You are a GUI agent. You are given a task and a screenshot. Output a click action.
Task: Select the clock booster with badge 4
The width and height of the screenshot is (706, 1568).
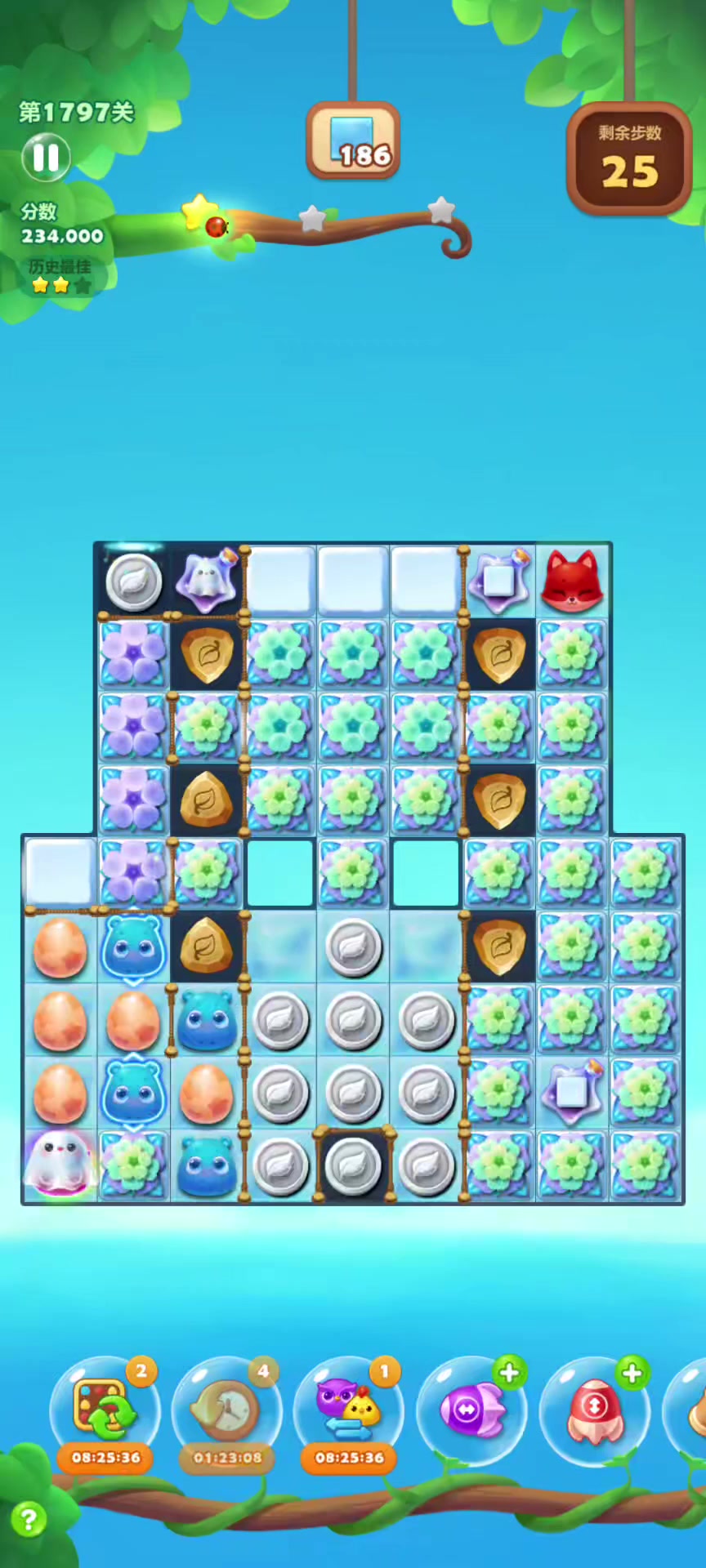coord(226,1409)
